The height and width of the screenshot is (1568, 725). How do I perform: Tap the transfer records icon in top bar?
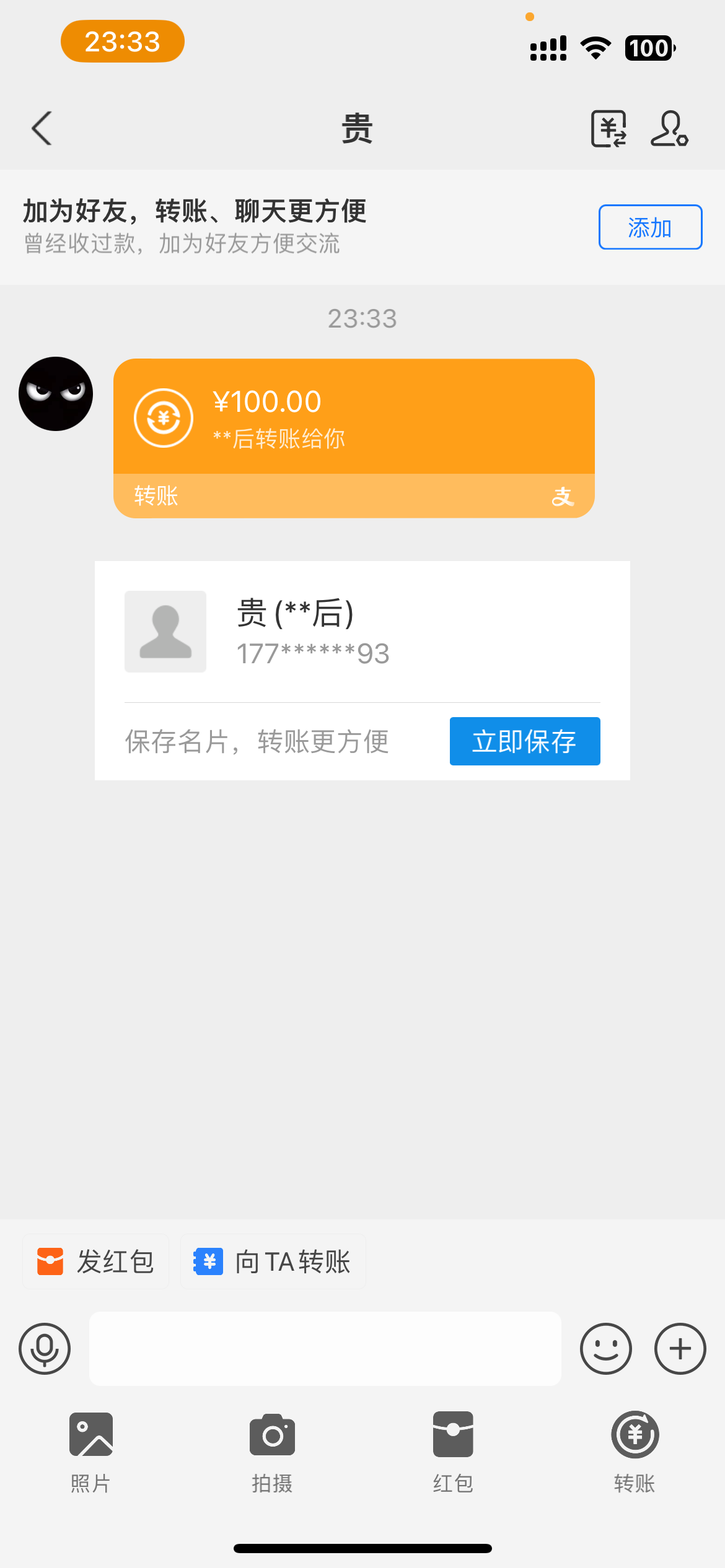609,128
